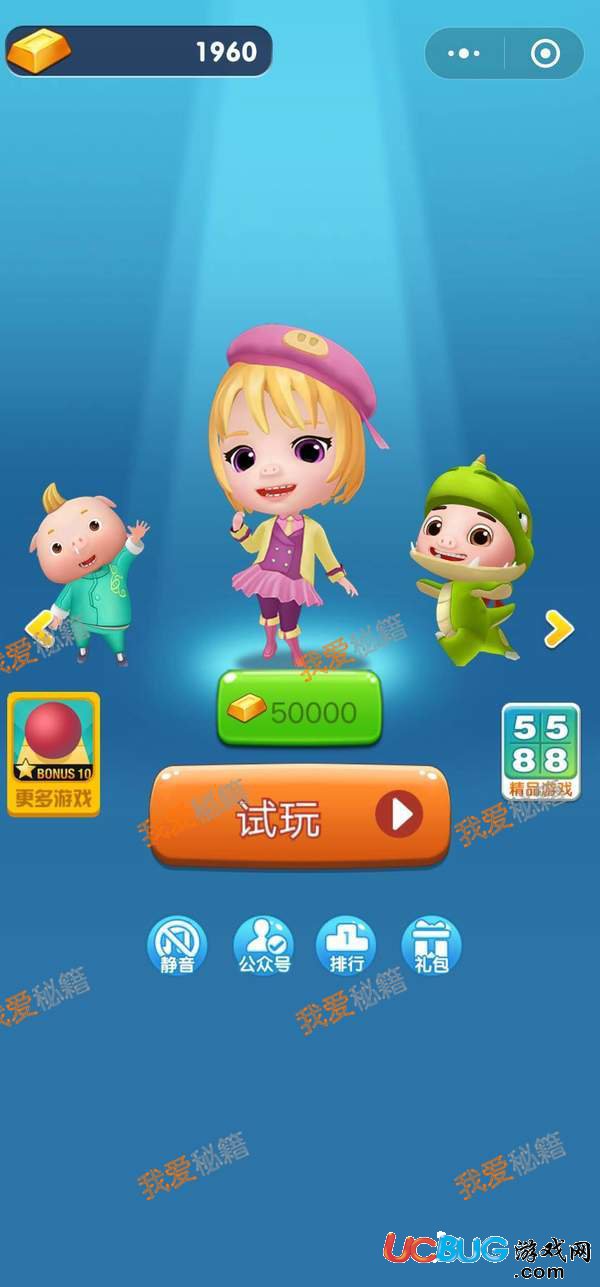600x1287 pixels.
Task: Mute the sound with the 静音 button
Action: 177,945
